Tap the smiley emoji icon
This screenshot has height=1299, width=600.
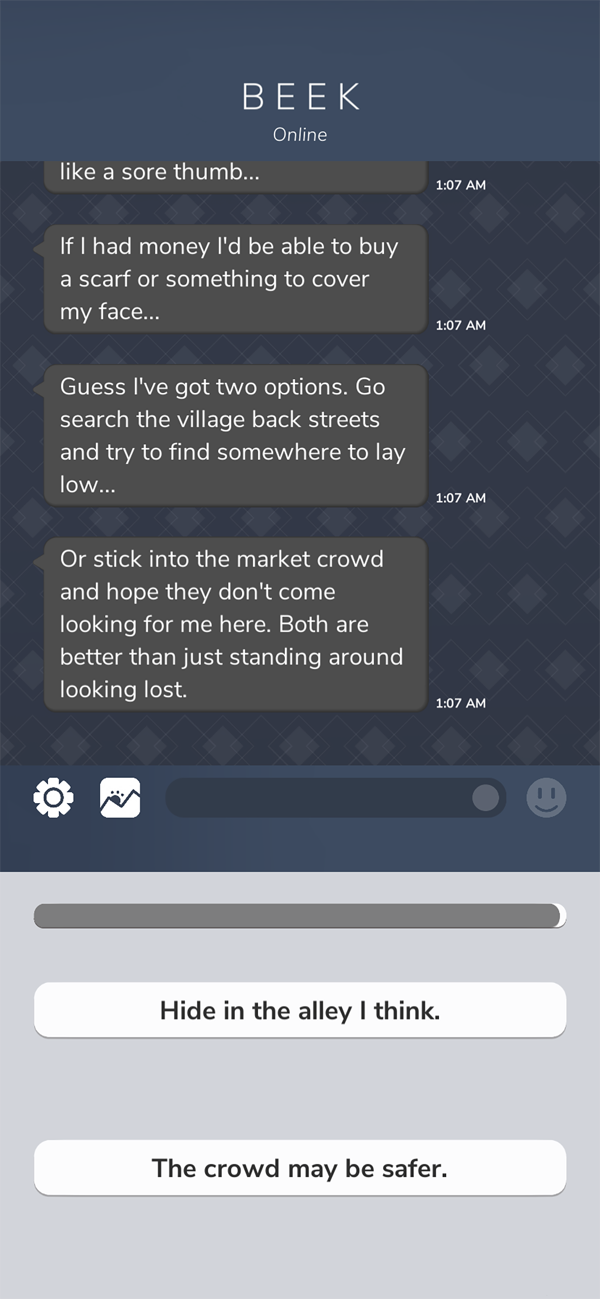(546, 798)
